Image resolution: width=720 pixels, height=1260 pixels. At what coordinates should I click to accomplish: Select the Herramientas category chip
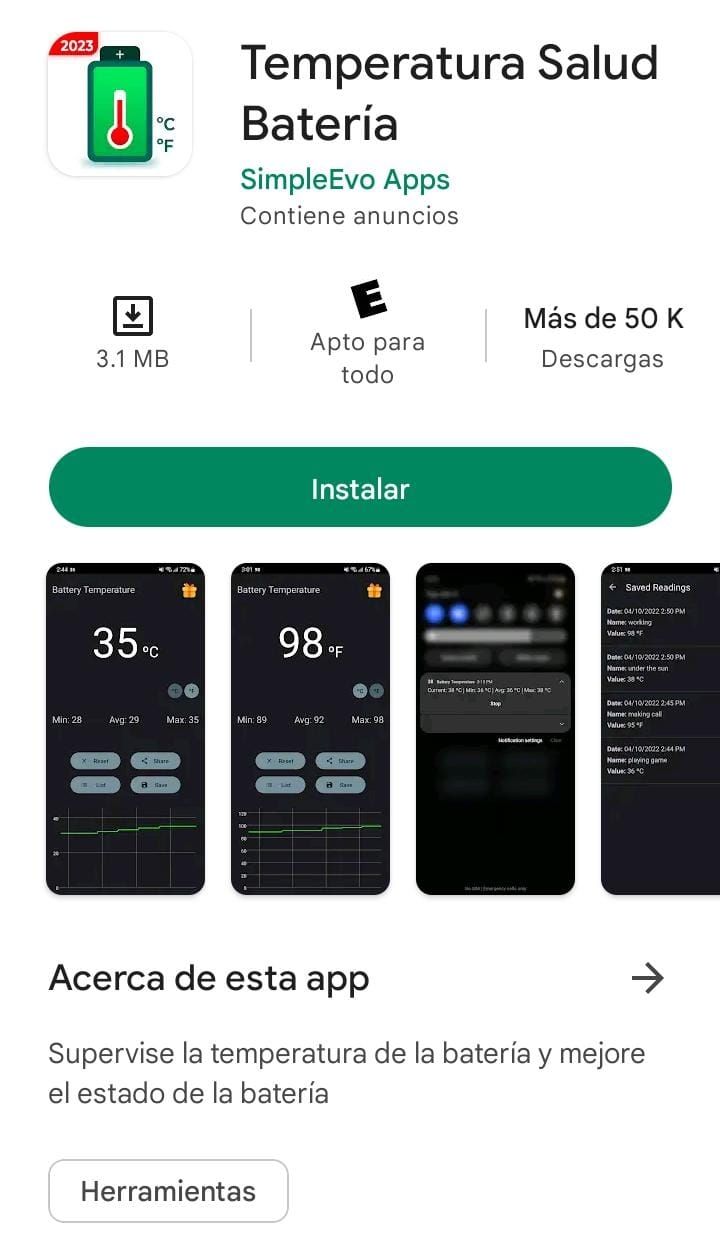[168, 1191]
